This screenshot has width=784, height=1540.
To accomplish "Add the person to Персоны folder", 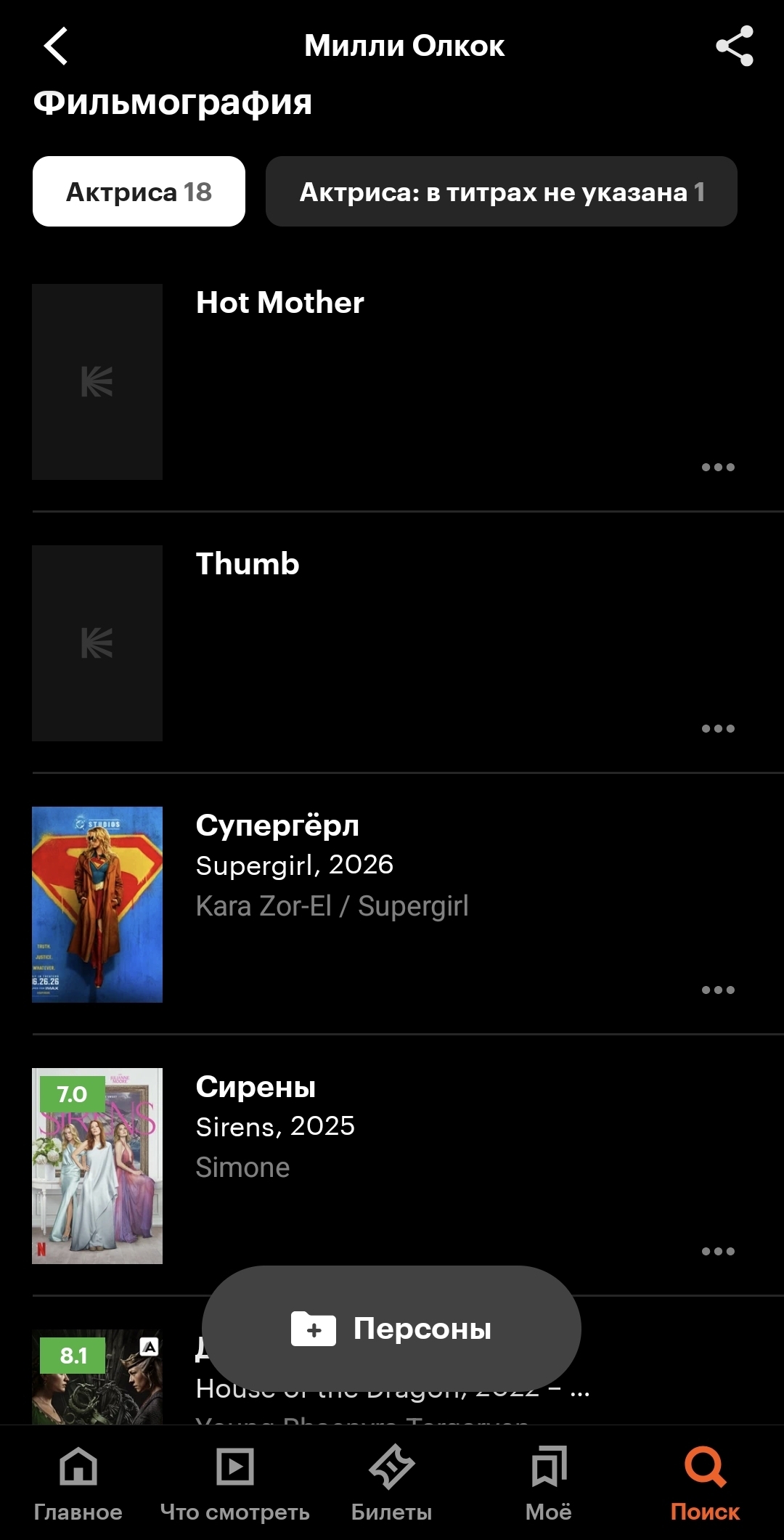I will [391, 1329].
